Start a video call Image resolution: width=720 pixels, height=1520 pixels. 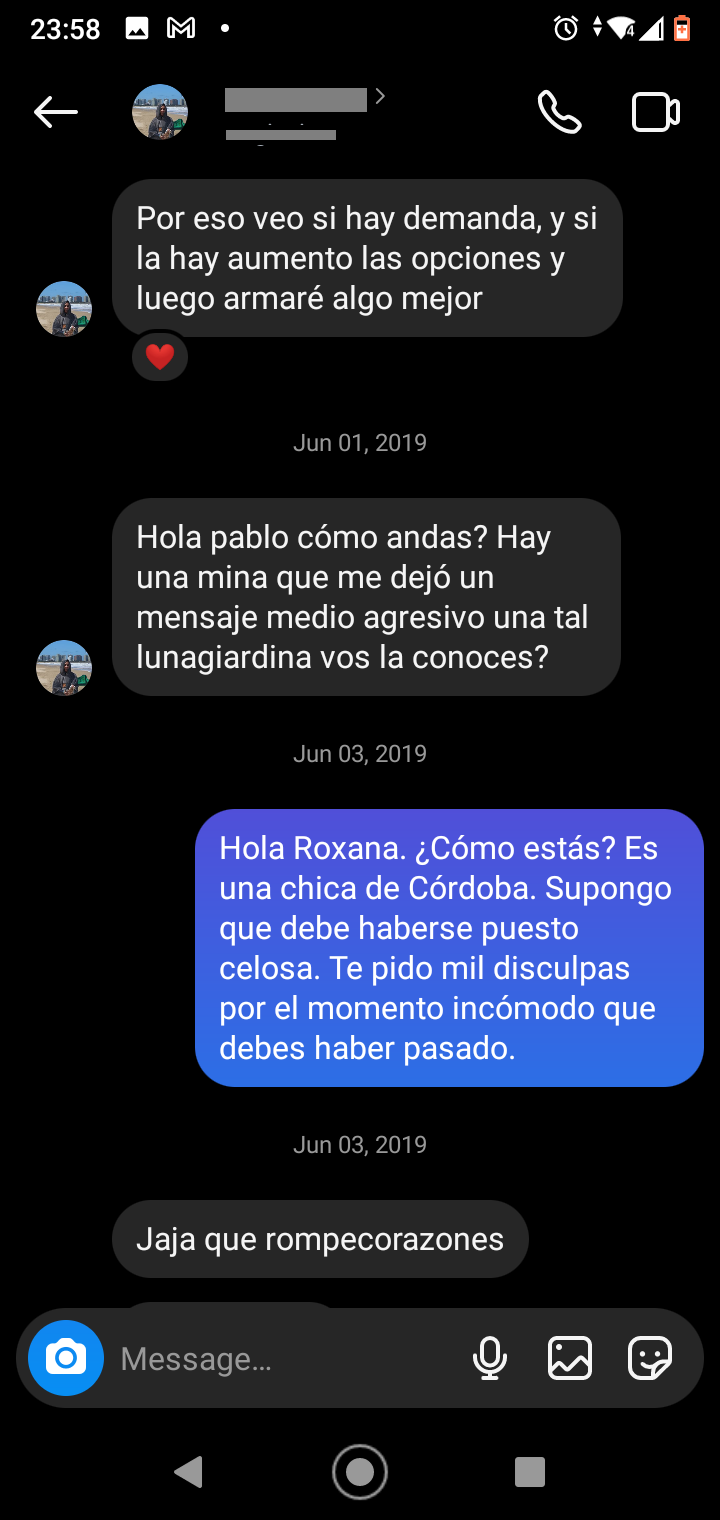656,112
